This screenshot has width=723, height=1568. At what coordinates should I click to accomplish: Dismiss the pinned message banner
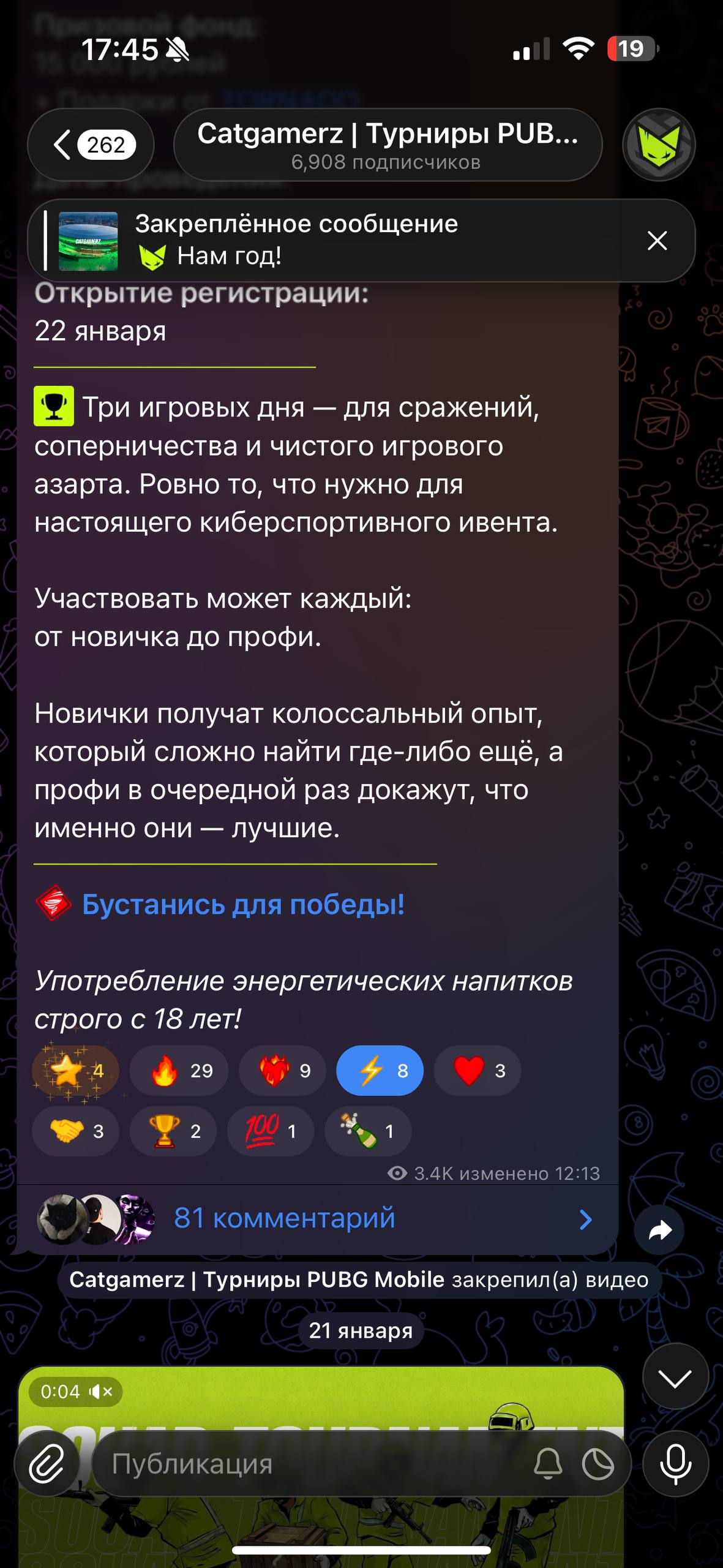coord(657,241)
